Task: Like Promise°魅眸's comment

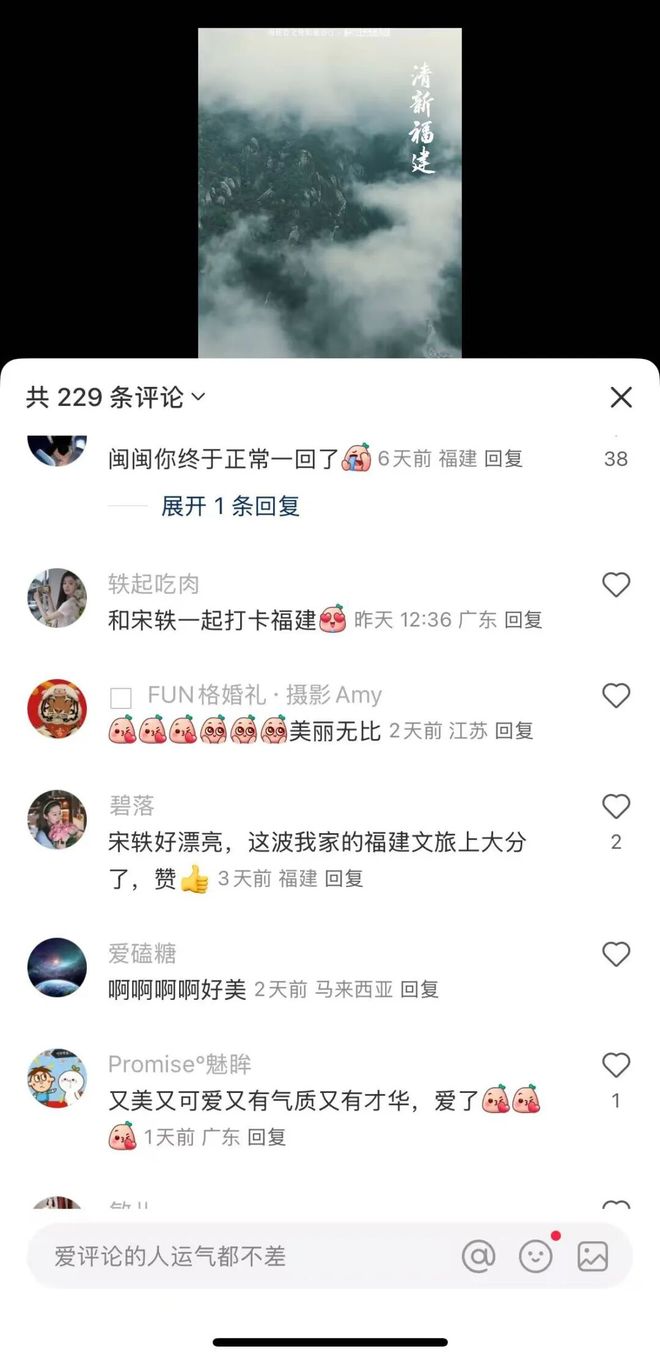Action: (616, 1065)
